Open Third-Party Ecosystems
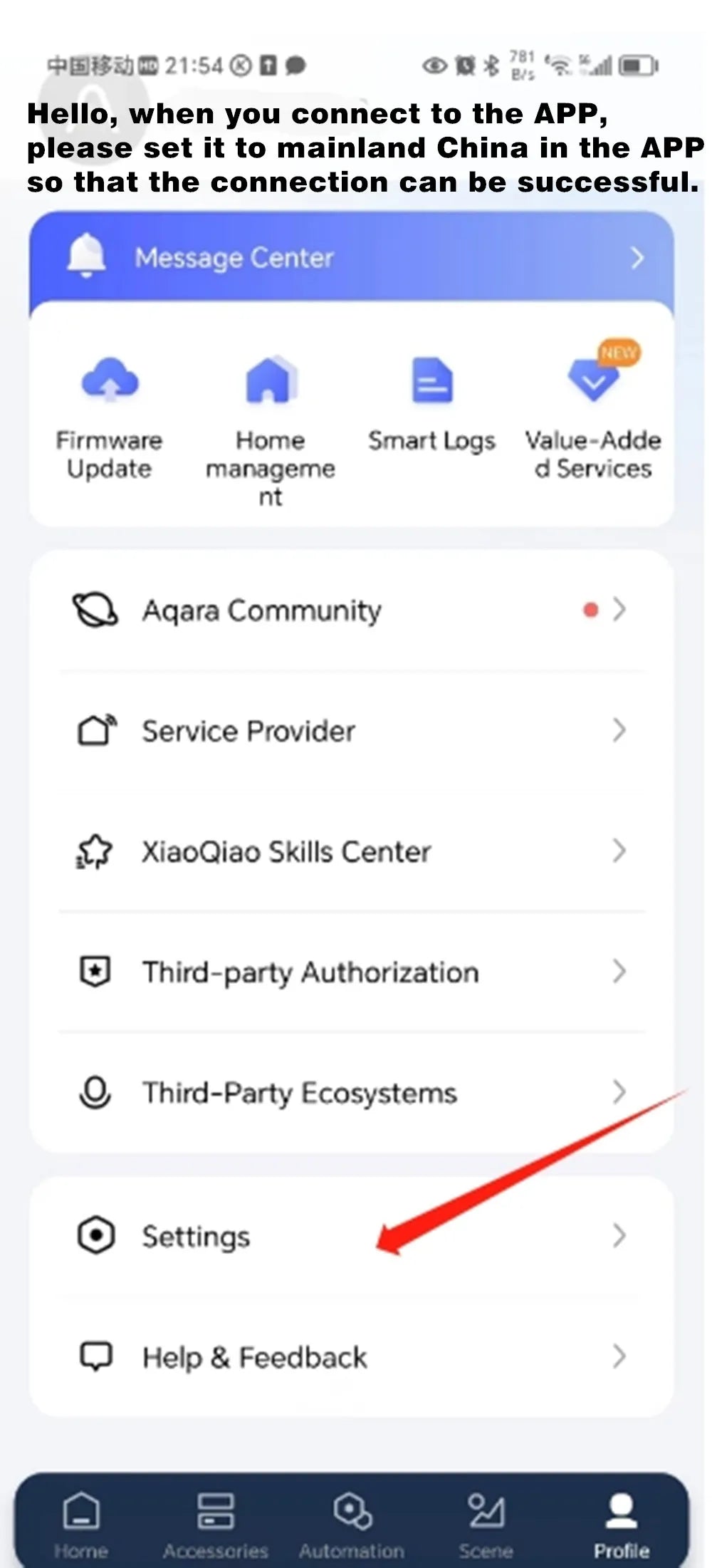Viewport: 712px width, 1568px height. point(351,1093)
